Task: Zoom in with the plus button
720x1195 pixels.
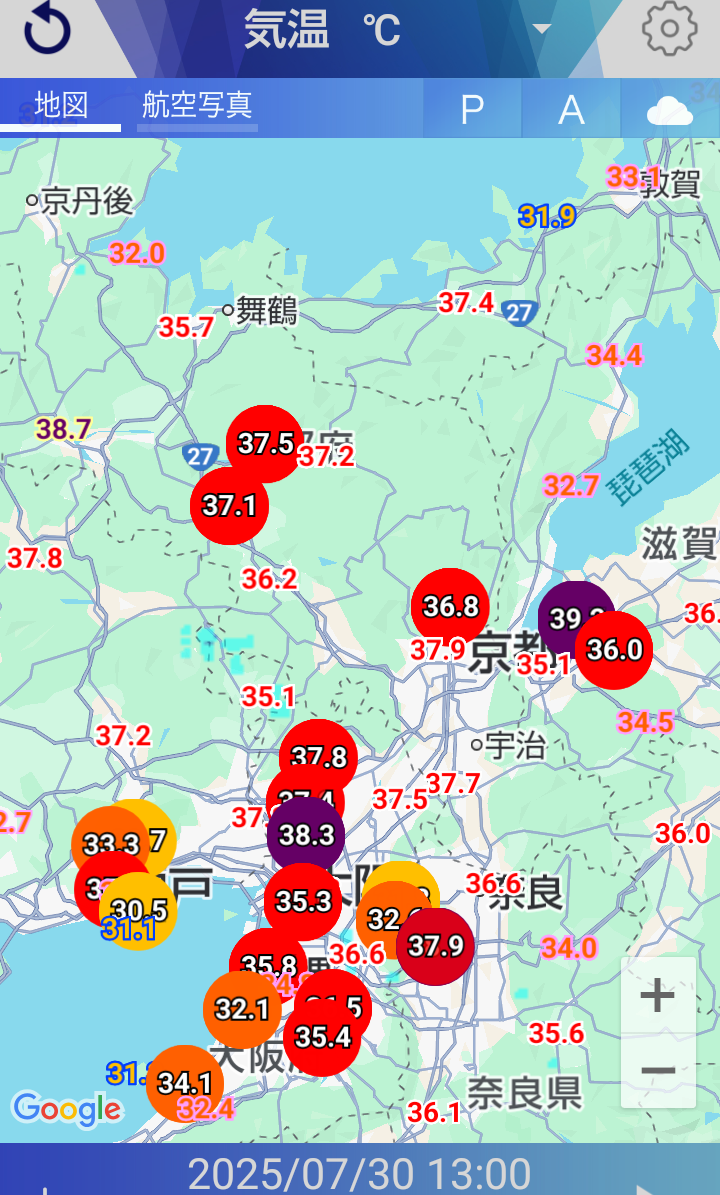Action: [x=658, y=996]
